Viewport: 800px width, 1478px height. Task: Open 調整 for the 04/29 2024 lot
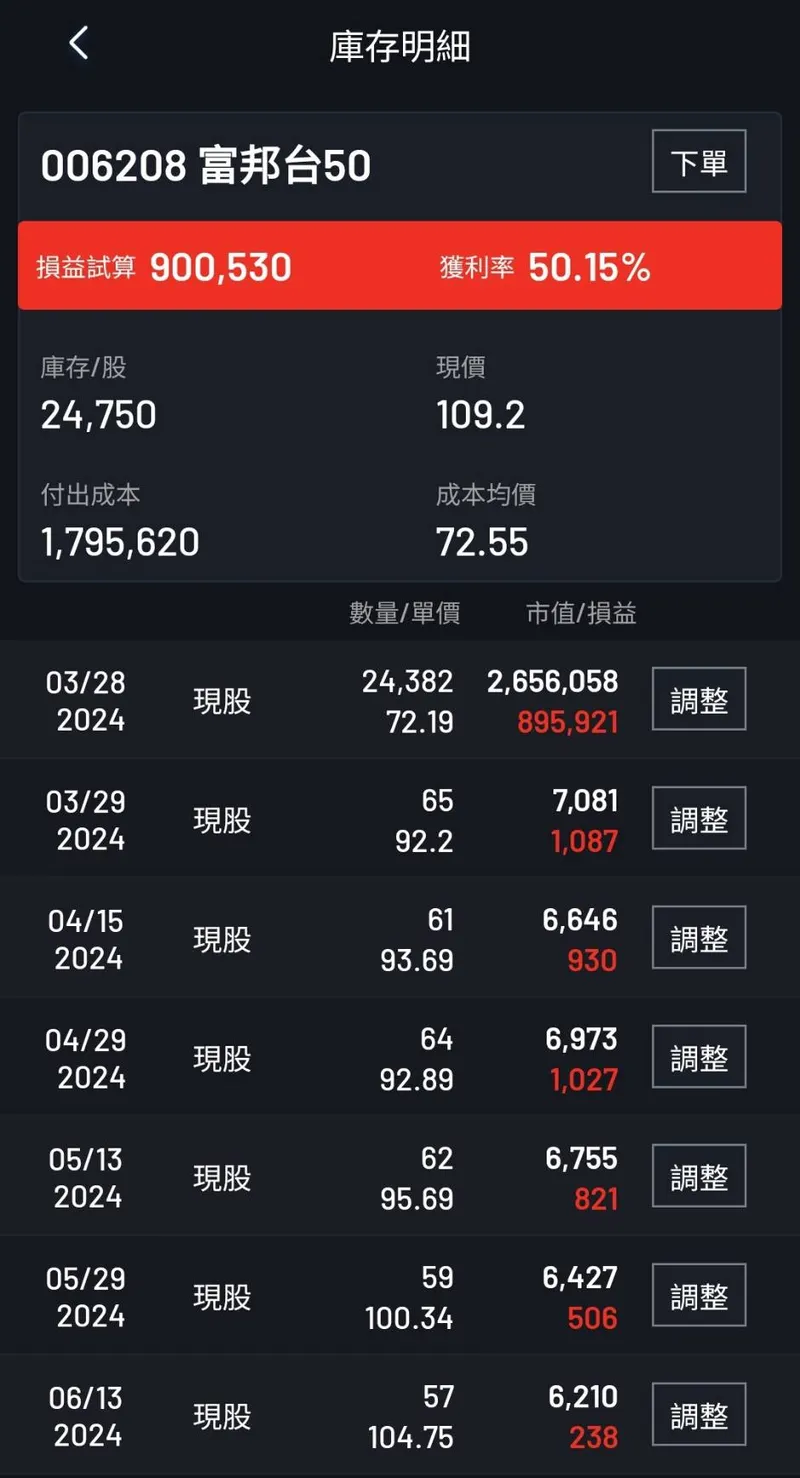click(699, 1056)
